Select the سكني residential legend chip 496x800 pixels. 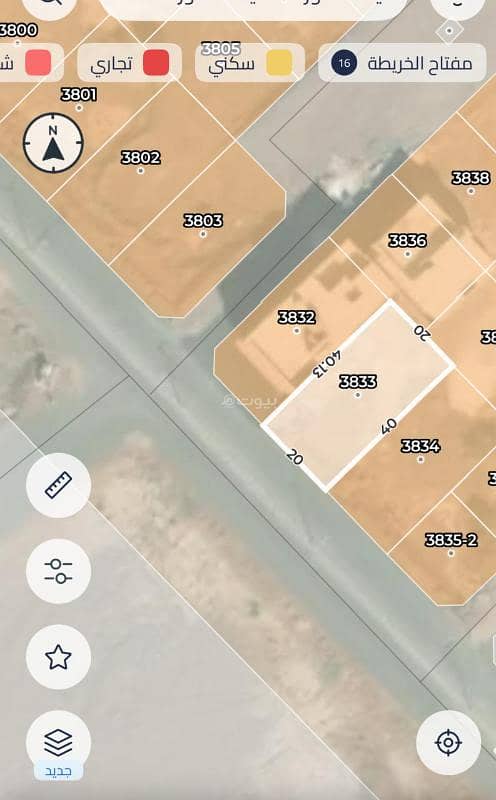coord(250,63)
